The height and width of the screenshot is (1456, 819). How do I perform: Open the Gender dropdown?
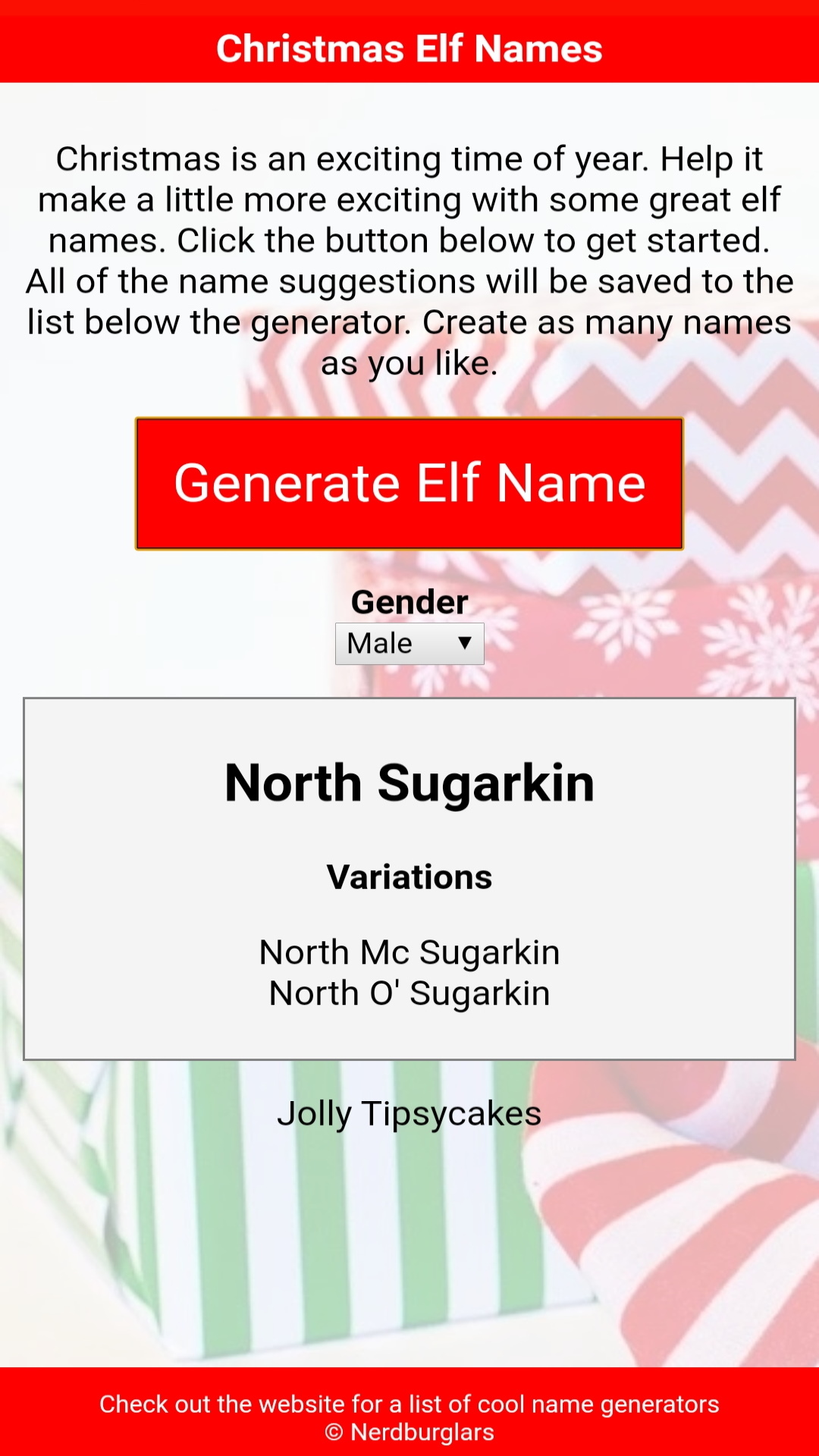tap(409, 642)
